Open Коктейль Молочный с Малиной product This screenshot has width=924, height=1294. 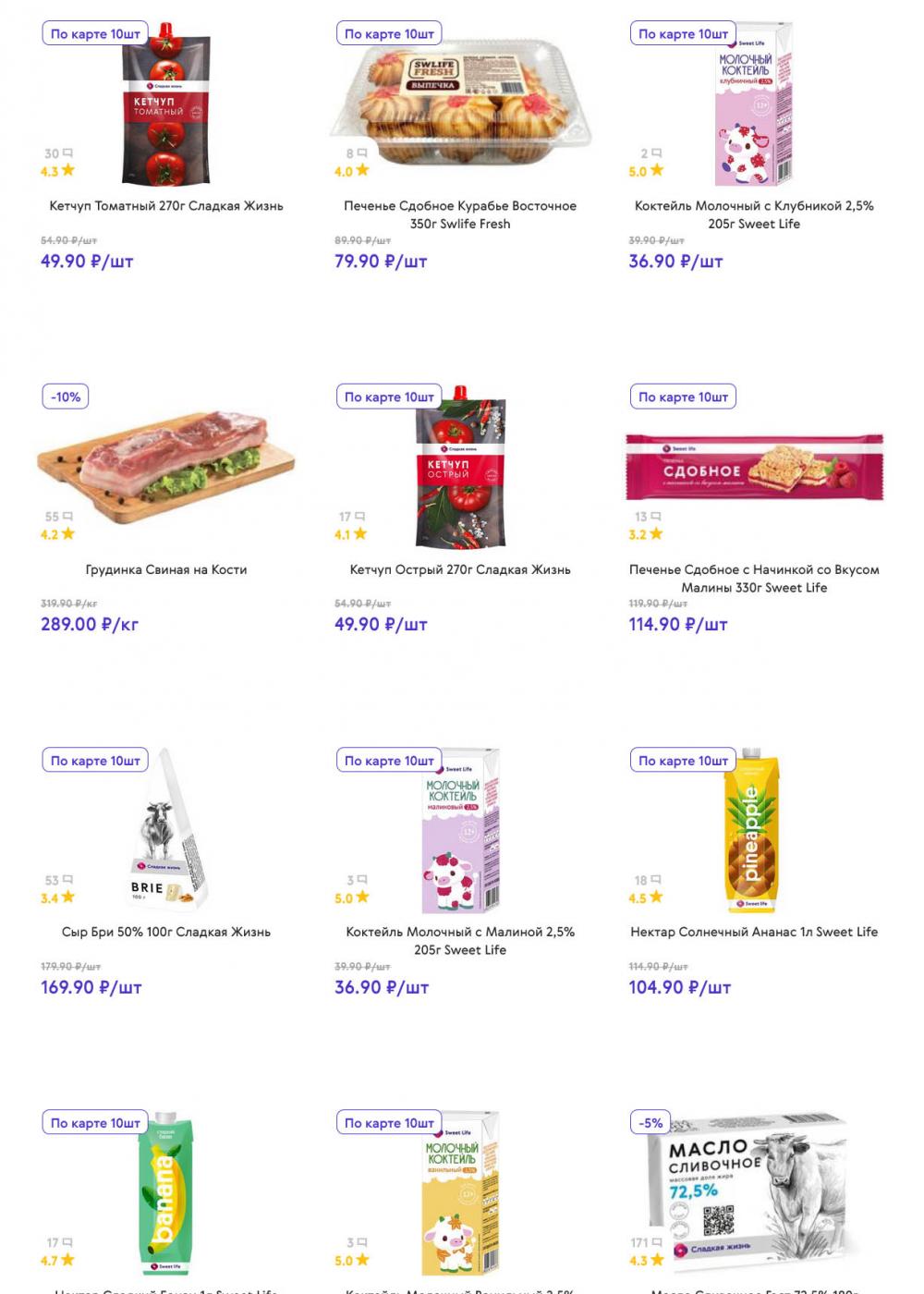460,940
